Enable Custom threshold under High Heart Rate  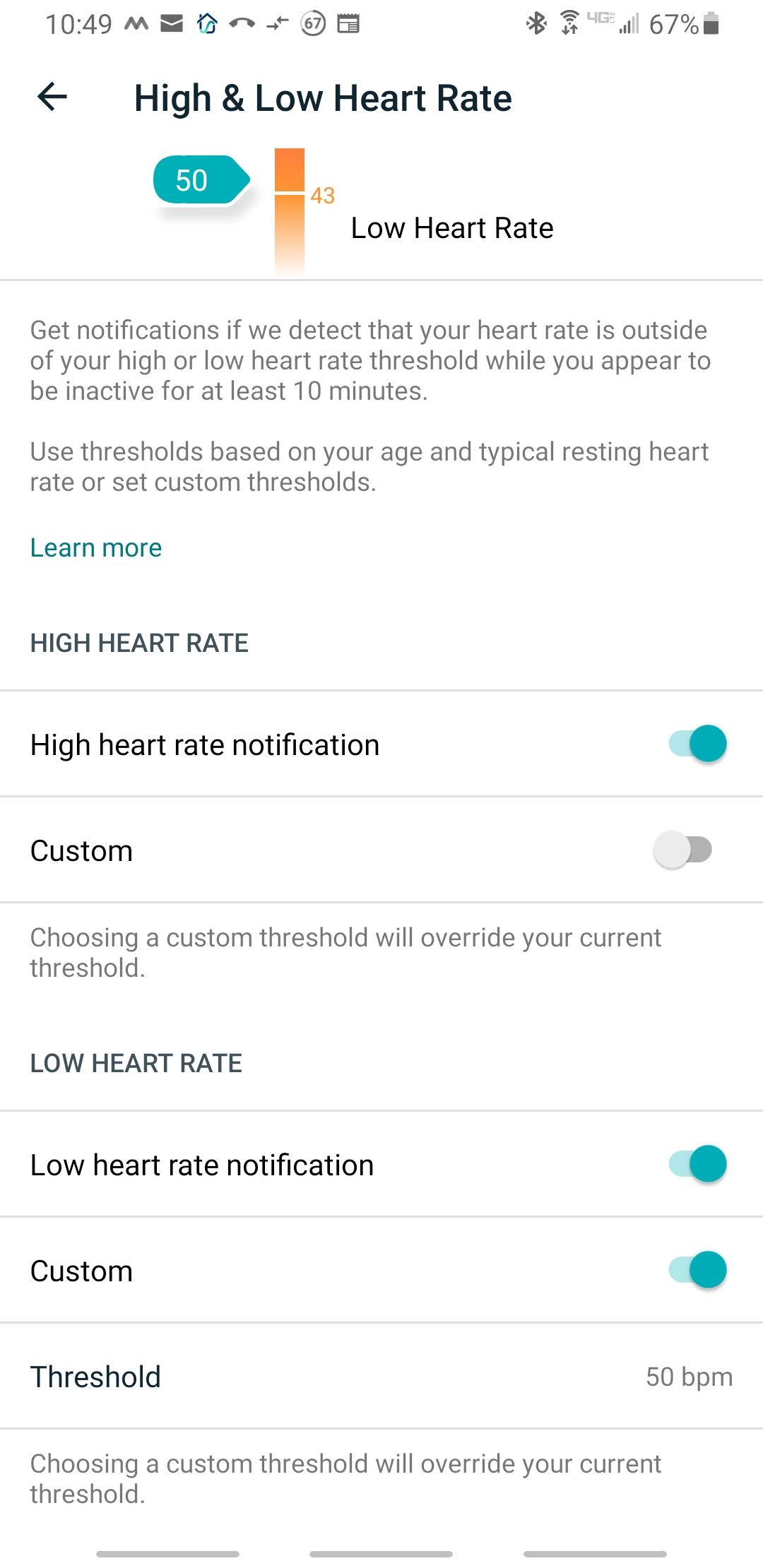(682, 850)
